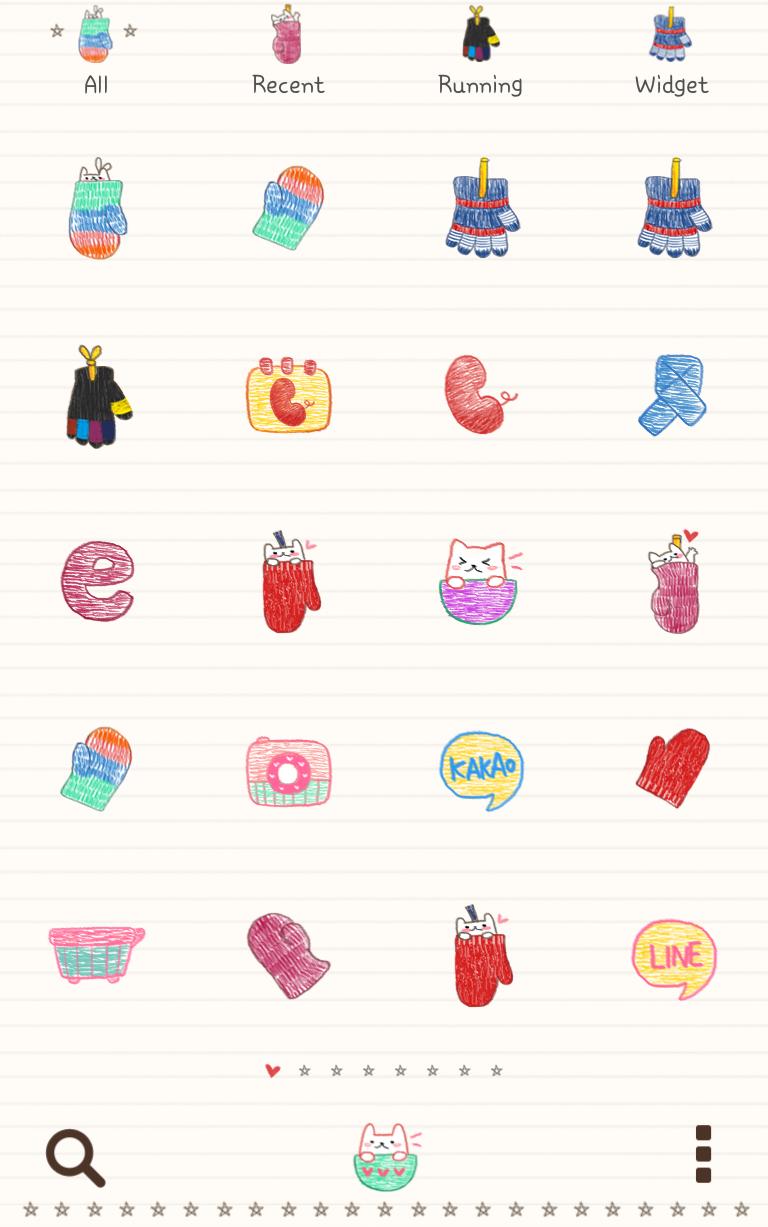The width and height of the screenshot is (768, 1227).
Task: Open the Running apps tab
Action: point(480,52)
